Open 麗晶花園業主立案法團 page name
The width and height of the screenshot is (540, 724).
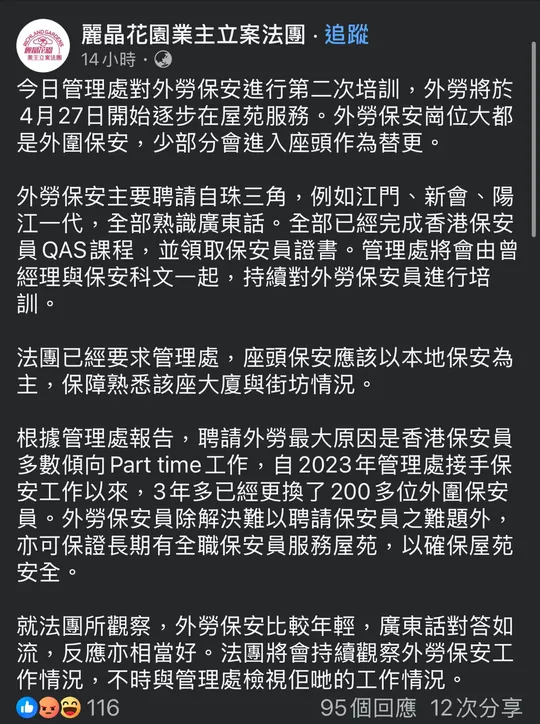(193, 35)
